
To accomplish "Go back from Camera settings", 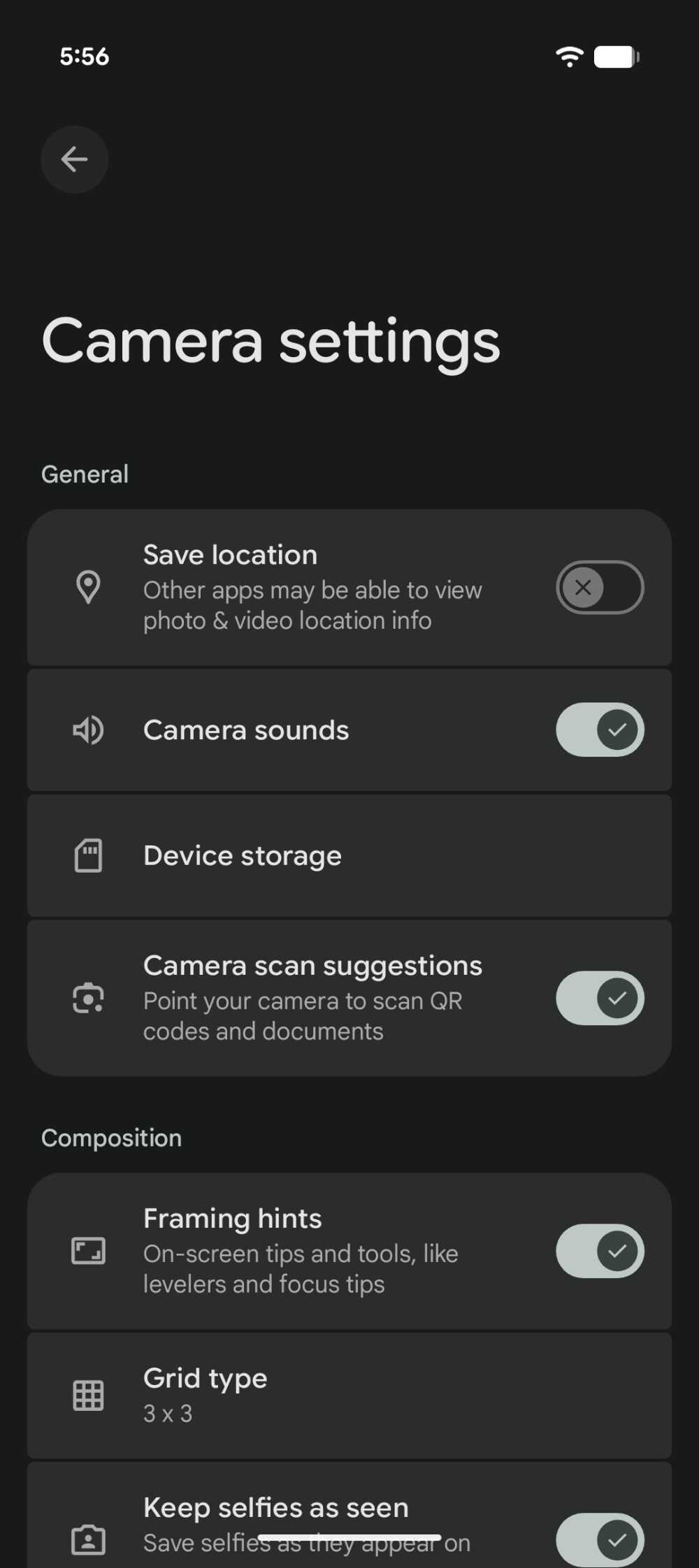I will coord(74,159).
